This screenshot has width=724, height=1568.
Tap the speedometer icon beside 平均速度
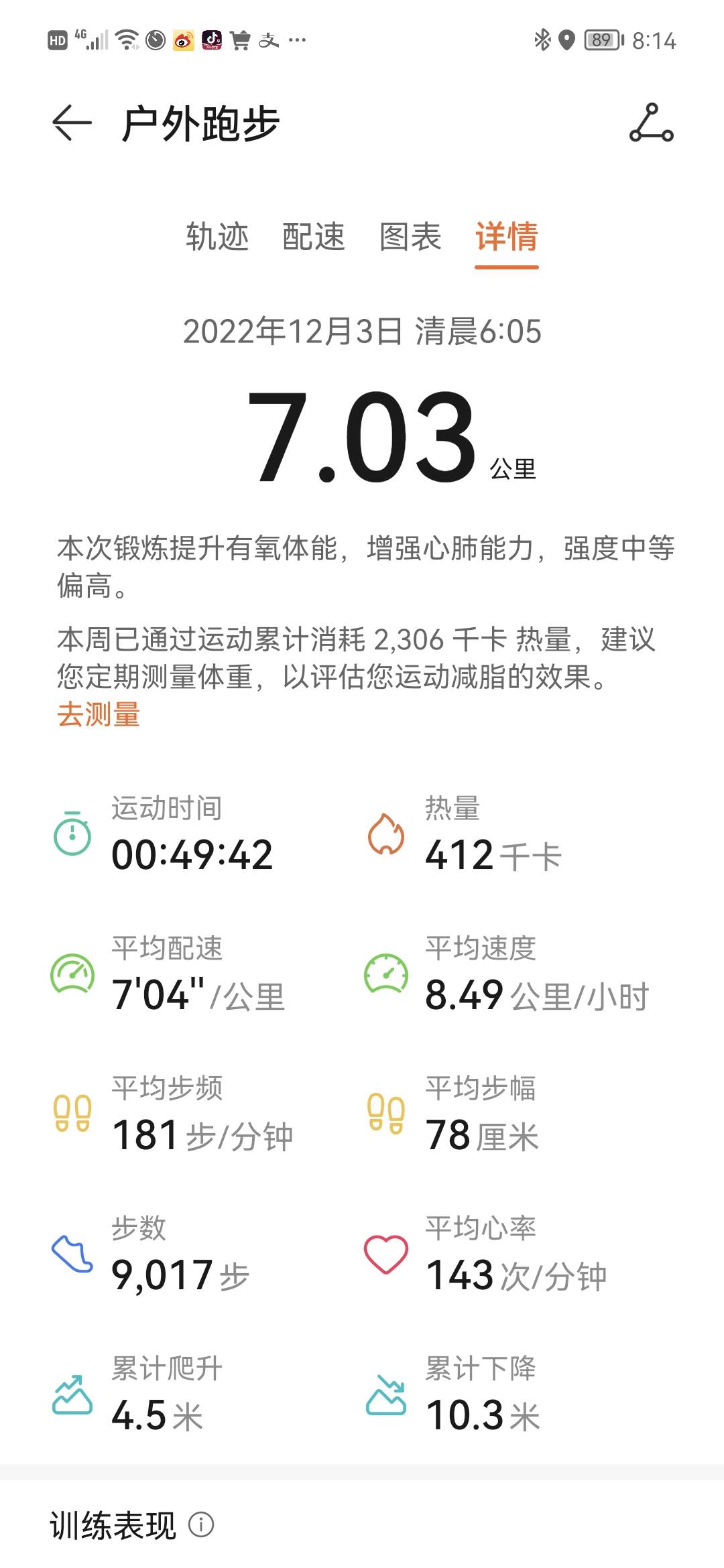tap(385, 973)
